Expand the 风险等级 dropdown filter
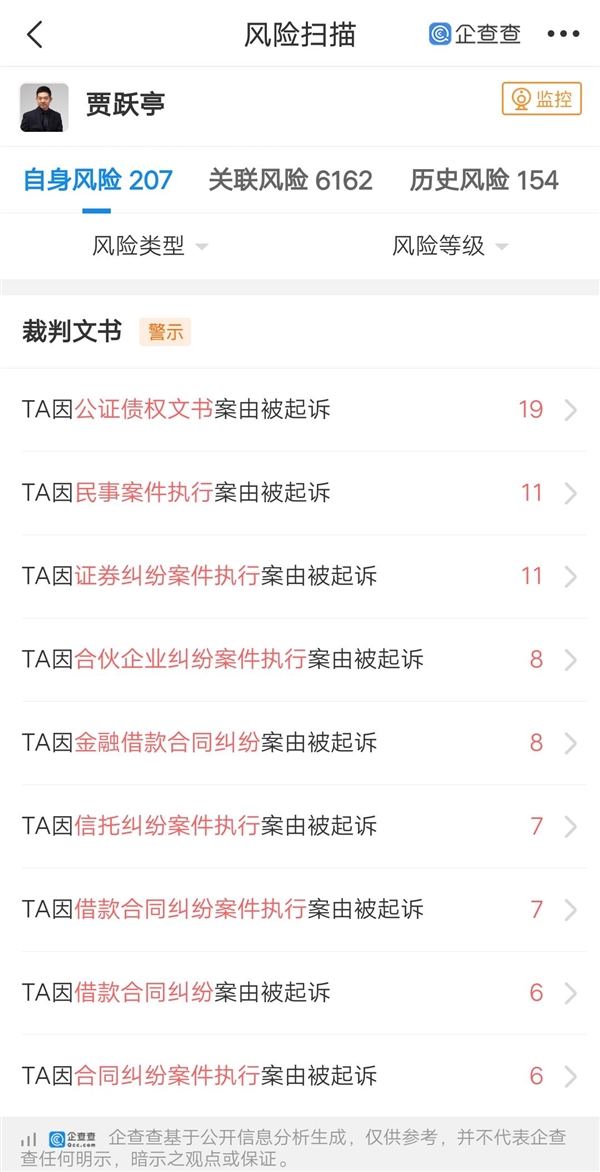The width and height of the screenshot is (600, 1172). (450, 246)
